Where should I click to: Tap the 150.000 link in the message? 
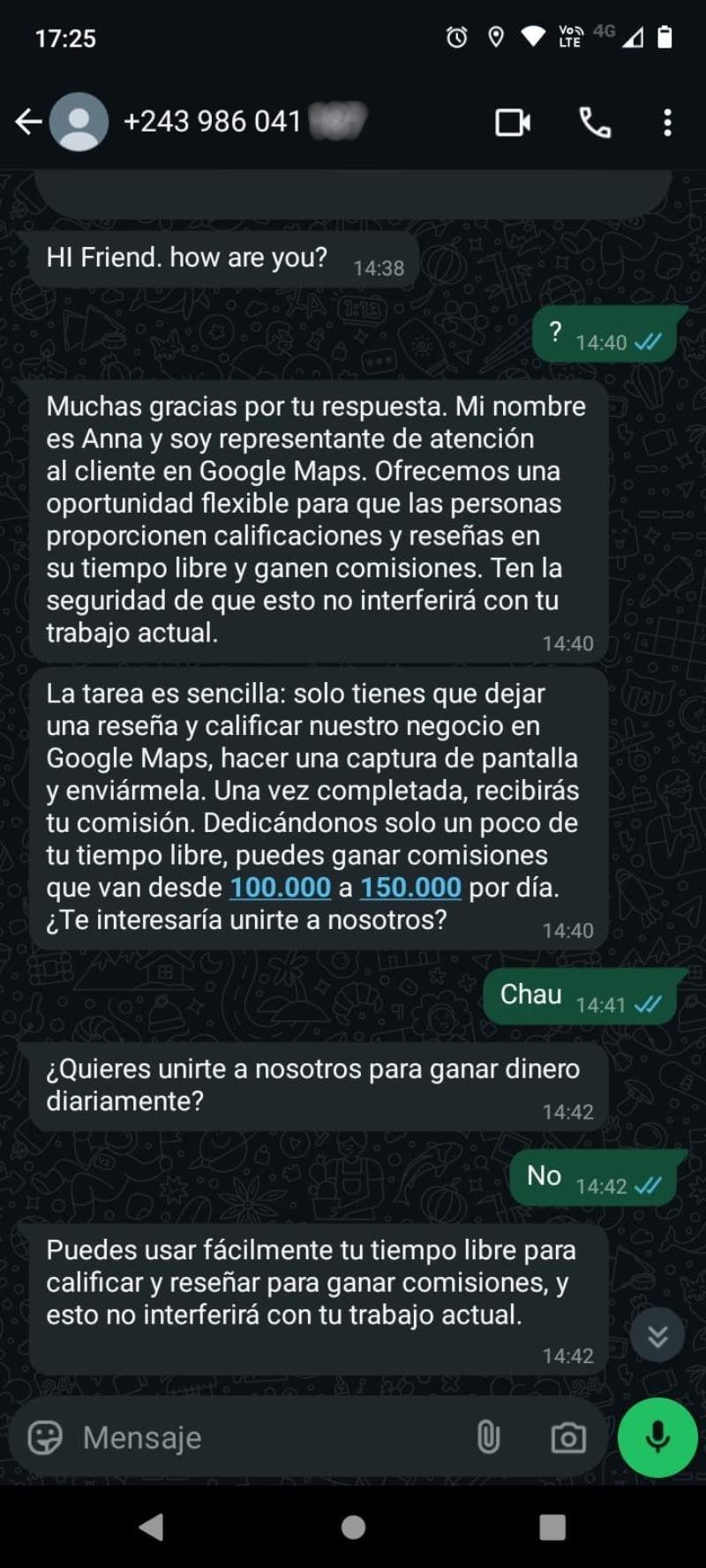tap(410, 887)
